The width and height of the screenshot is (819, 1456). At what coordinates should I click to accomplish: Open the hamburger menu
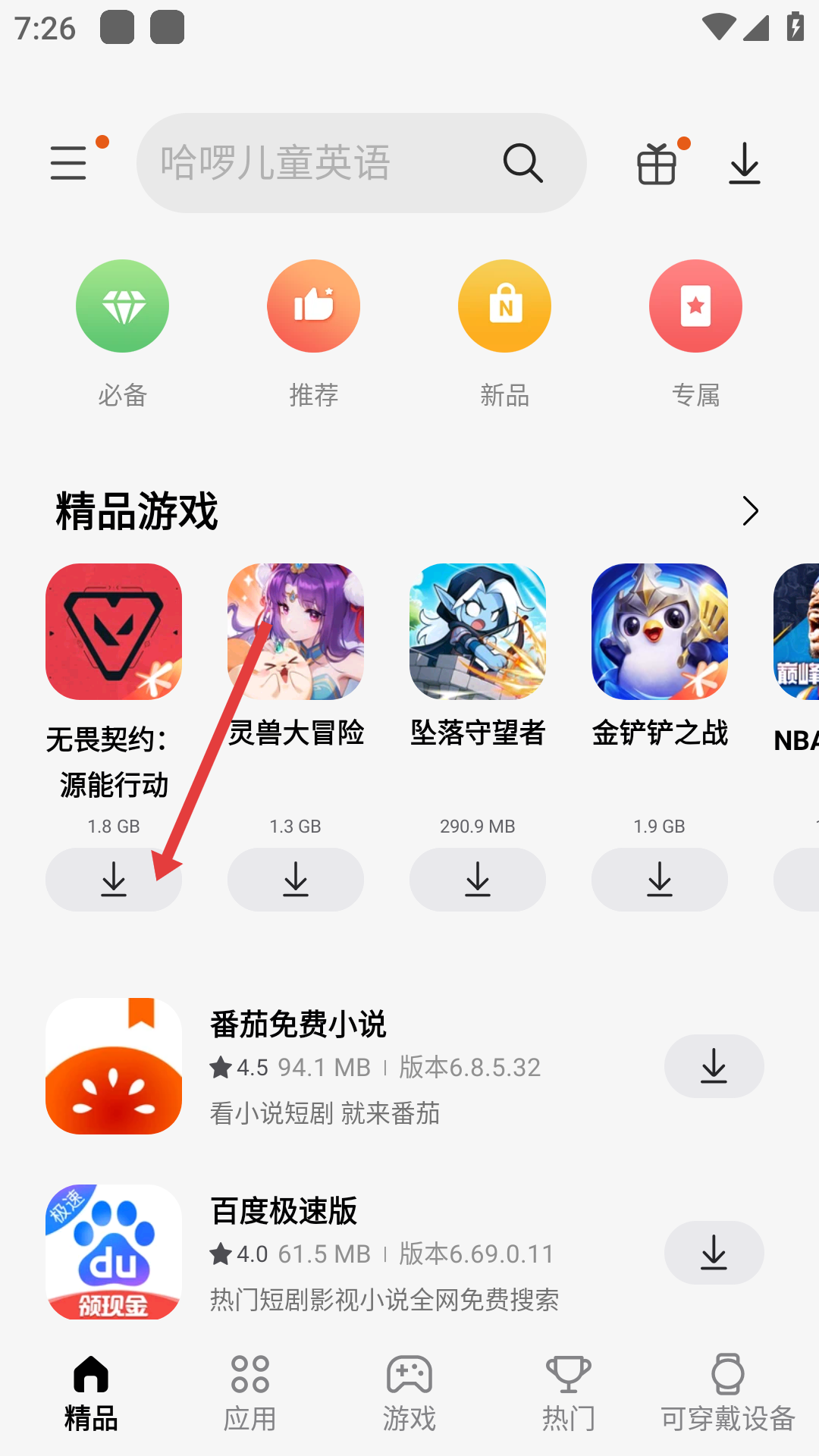point(69,163)
